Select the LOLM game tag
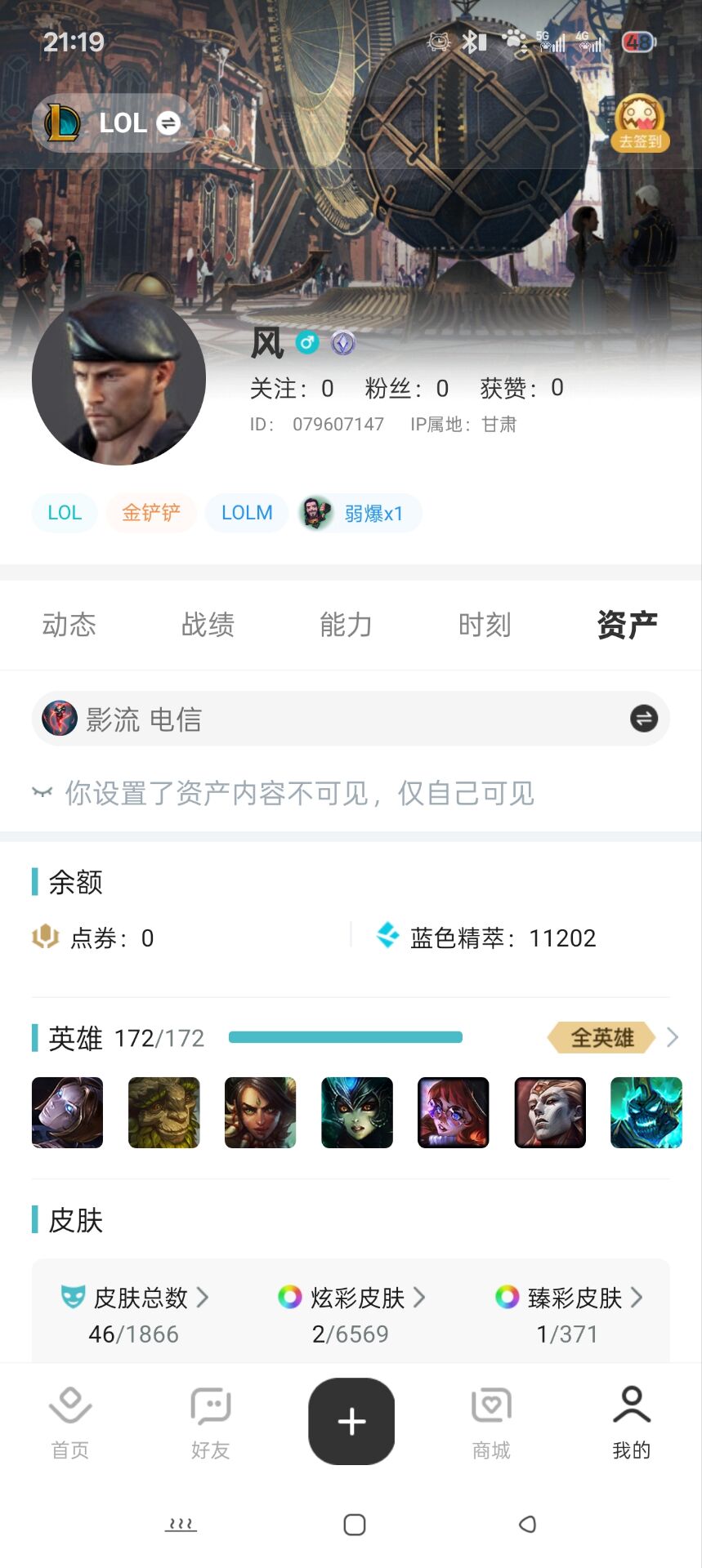 (x=247, y=513)
